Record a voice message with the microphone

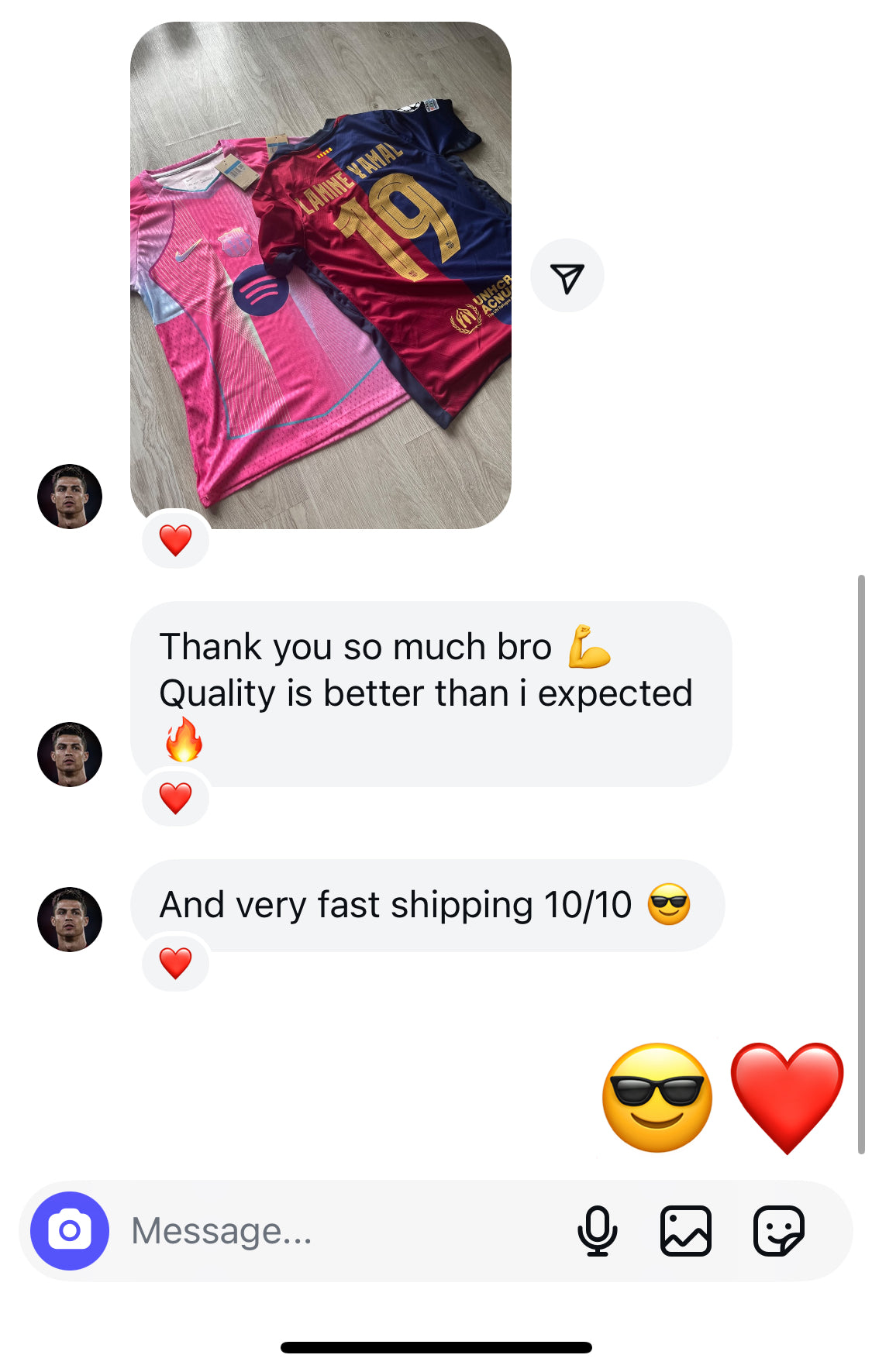click(x=597, y=1230)
